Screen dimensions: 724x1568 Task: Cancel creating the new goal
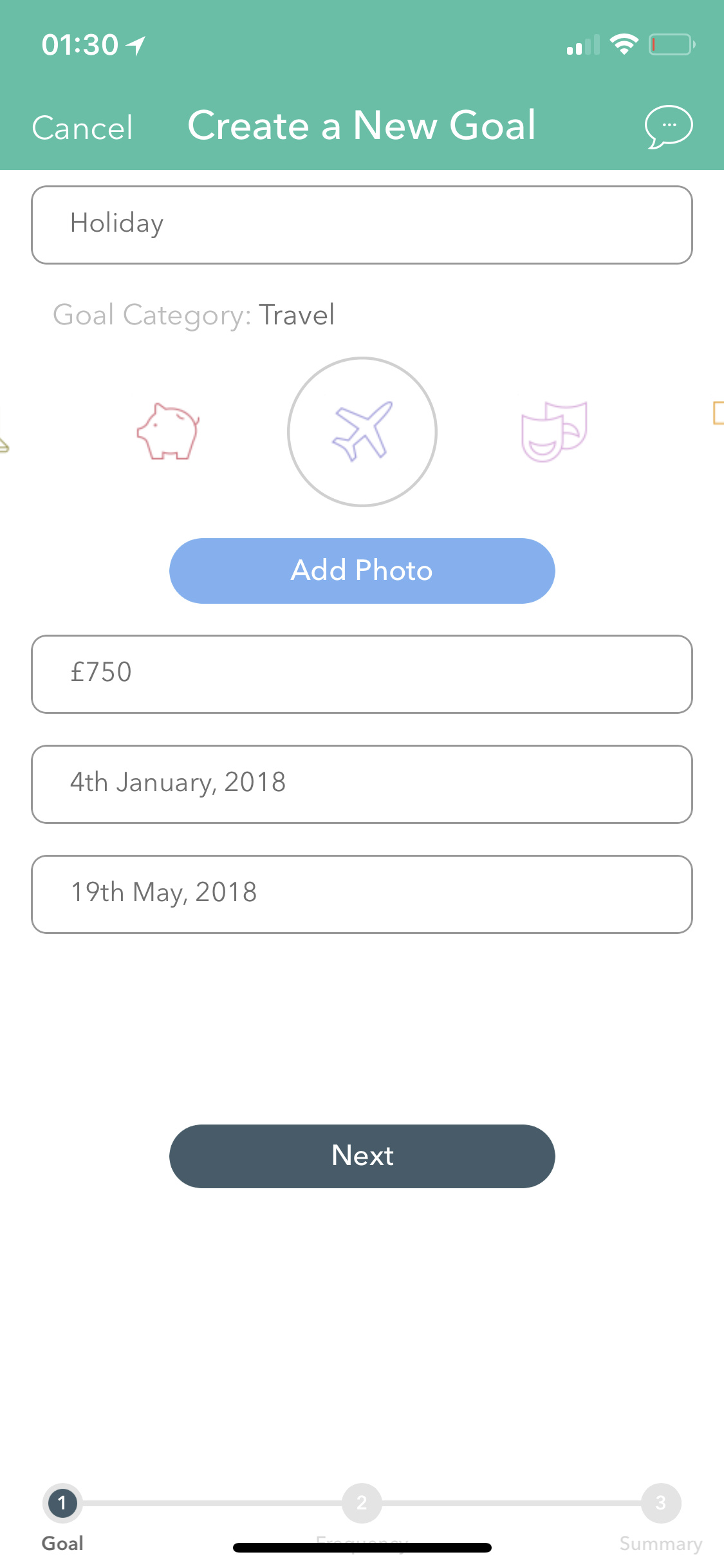[82, 127]
